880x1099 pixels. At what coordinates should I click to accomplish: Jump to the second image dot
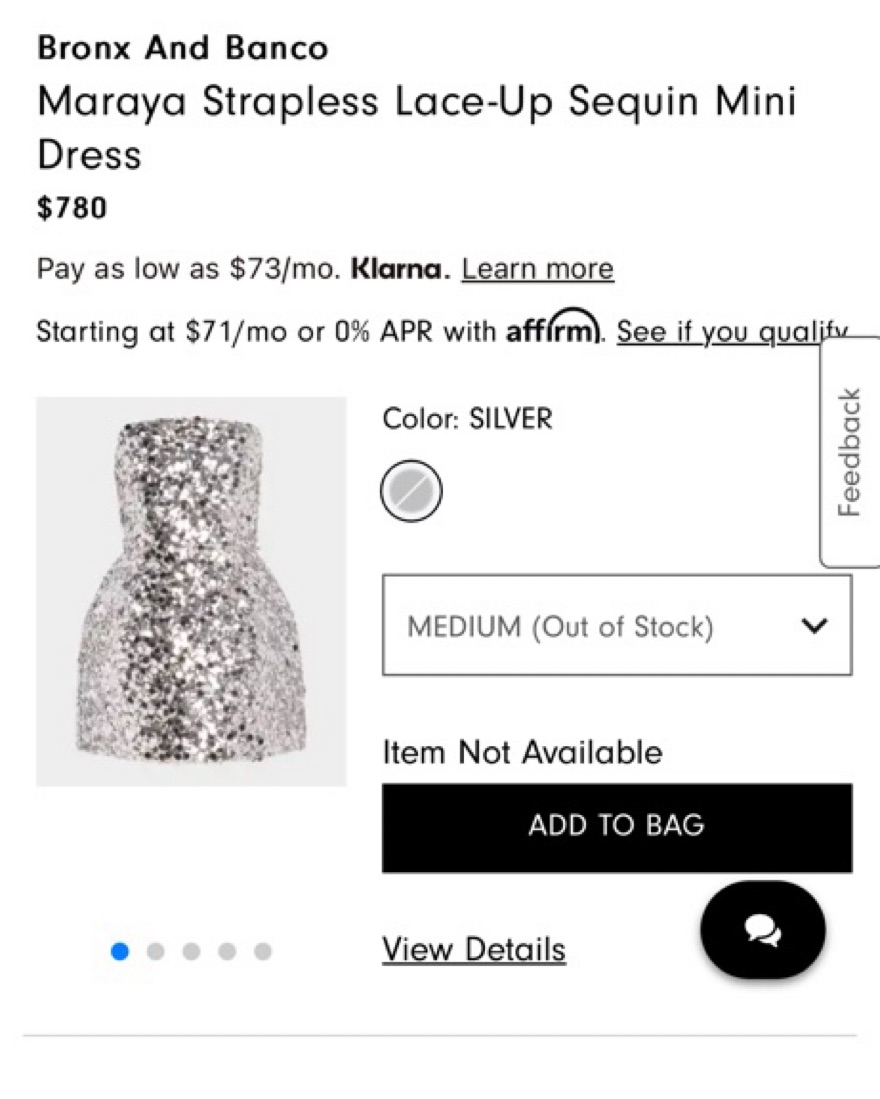tap(155, 951)
